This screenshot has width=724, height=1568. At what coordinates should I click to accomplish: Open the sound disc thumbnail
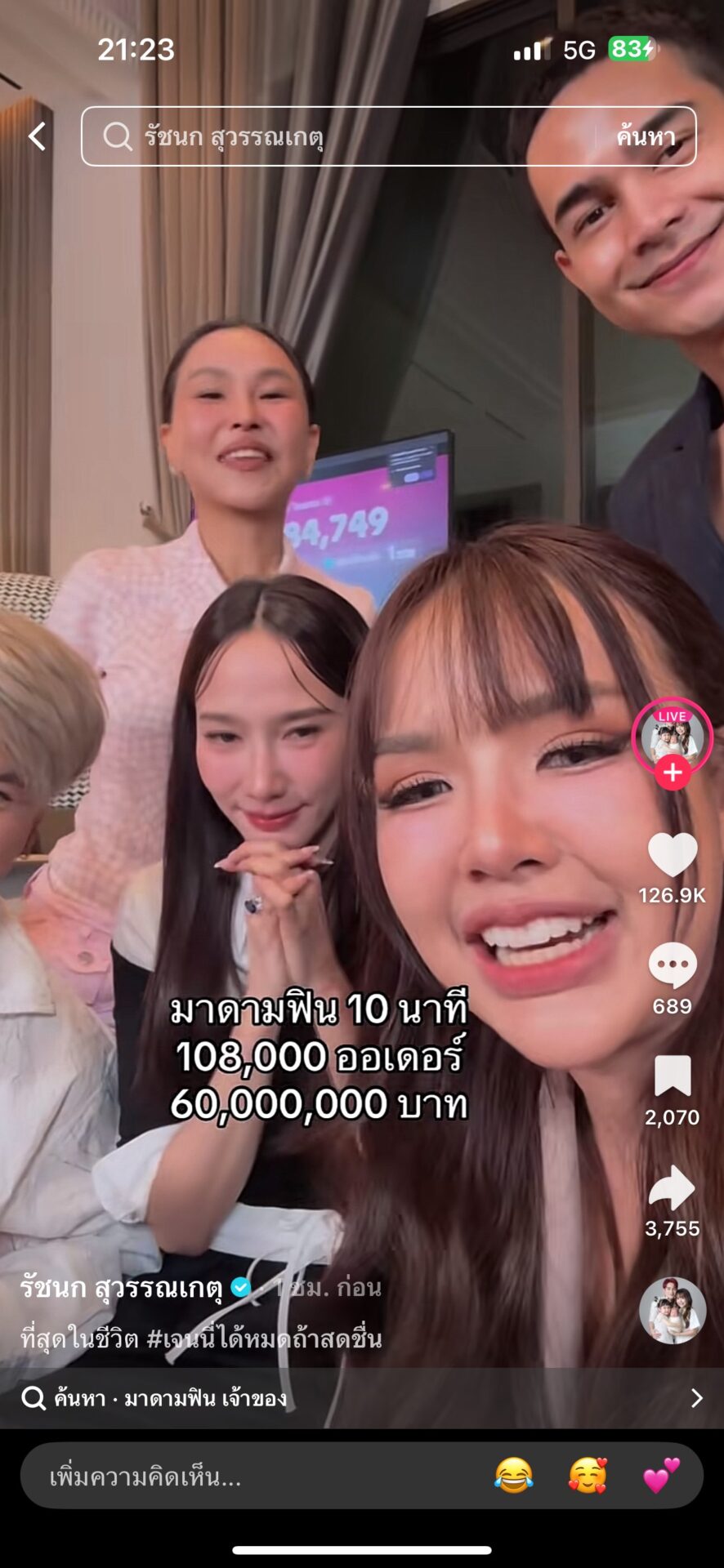(x=672, y=1310)
